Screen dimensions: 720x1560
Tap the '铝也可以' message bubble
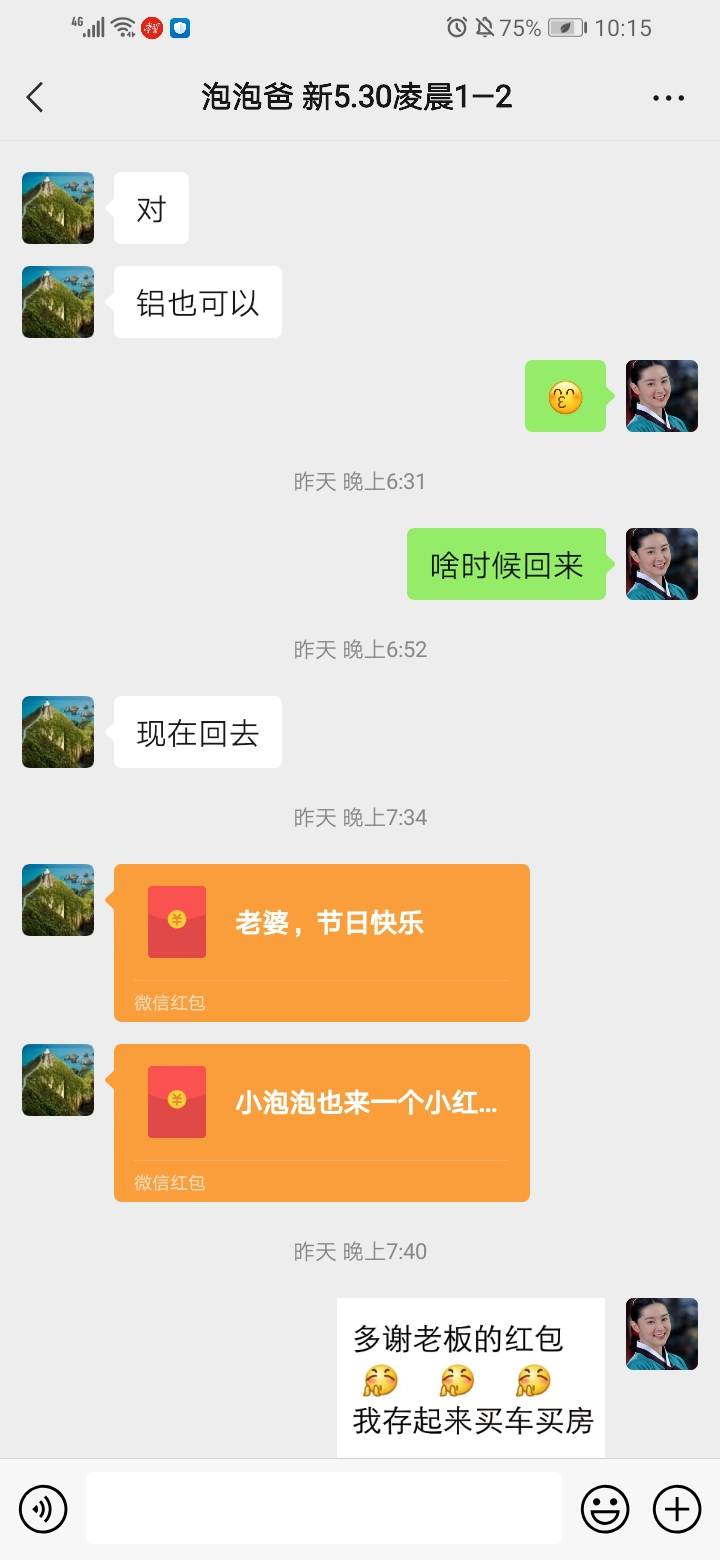(x=197, y=302)
